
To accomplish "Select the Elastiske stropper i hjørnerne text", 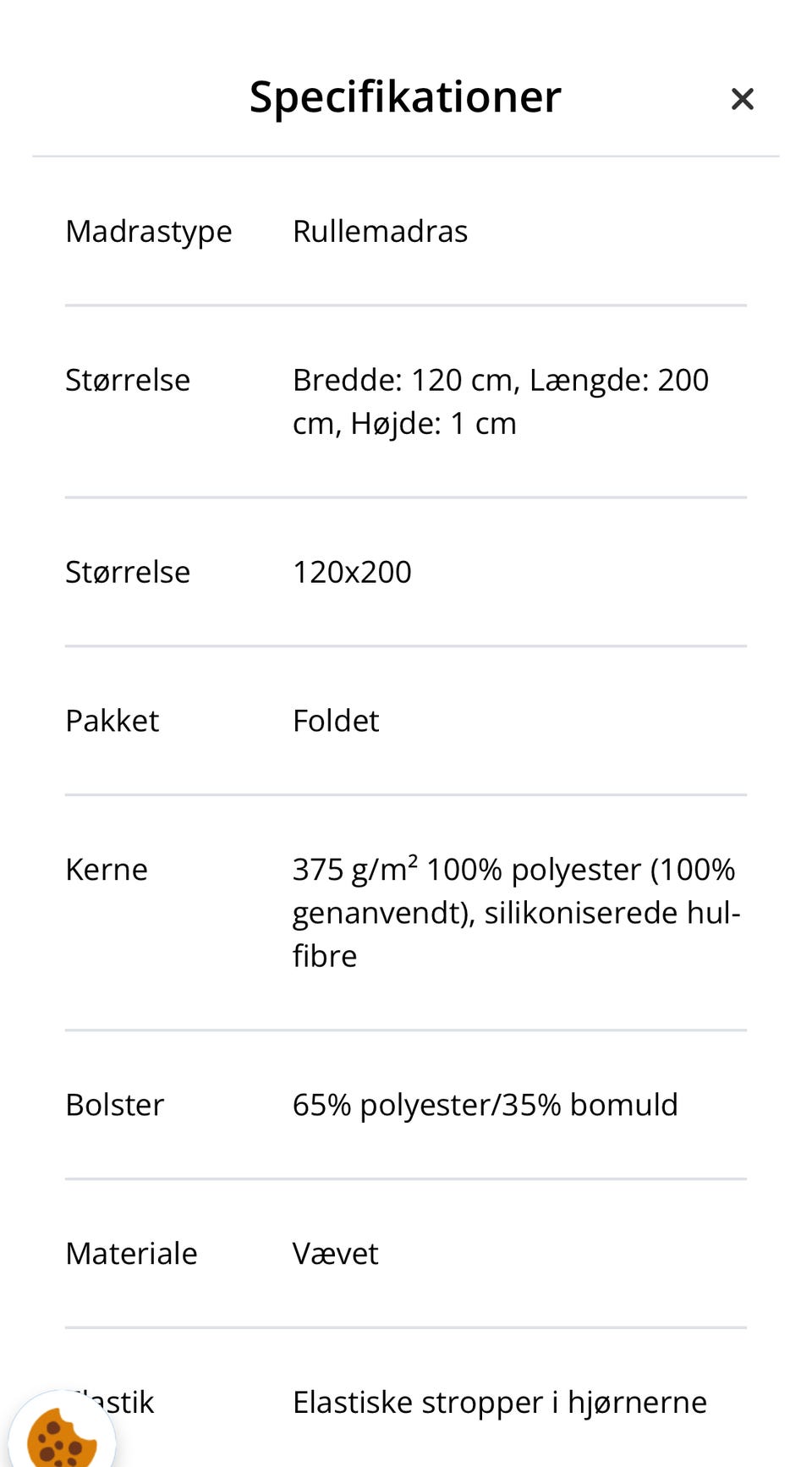I will [x=500, y=1402].
